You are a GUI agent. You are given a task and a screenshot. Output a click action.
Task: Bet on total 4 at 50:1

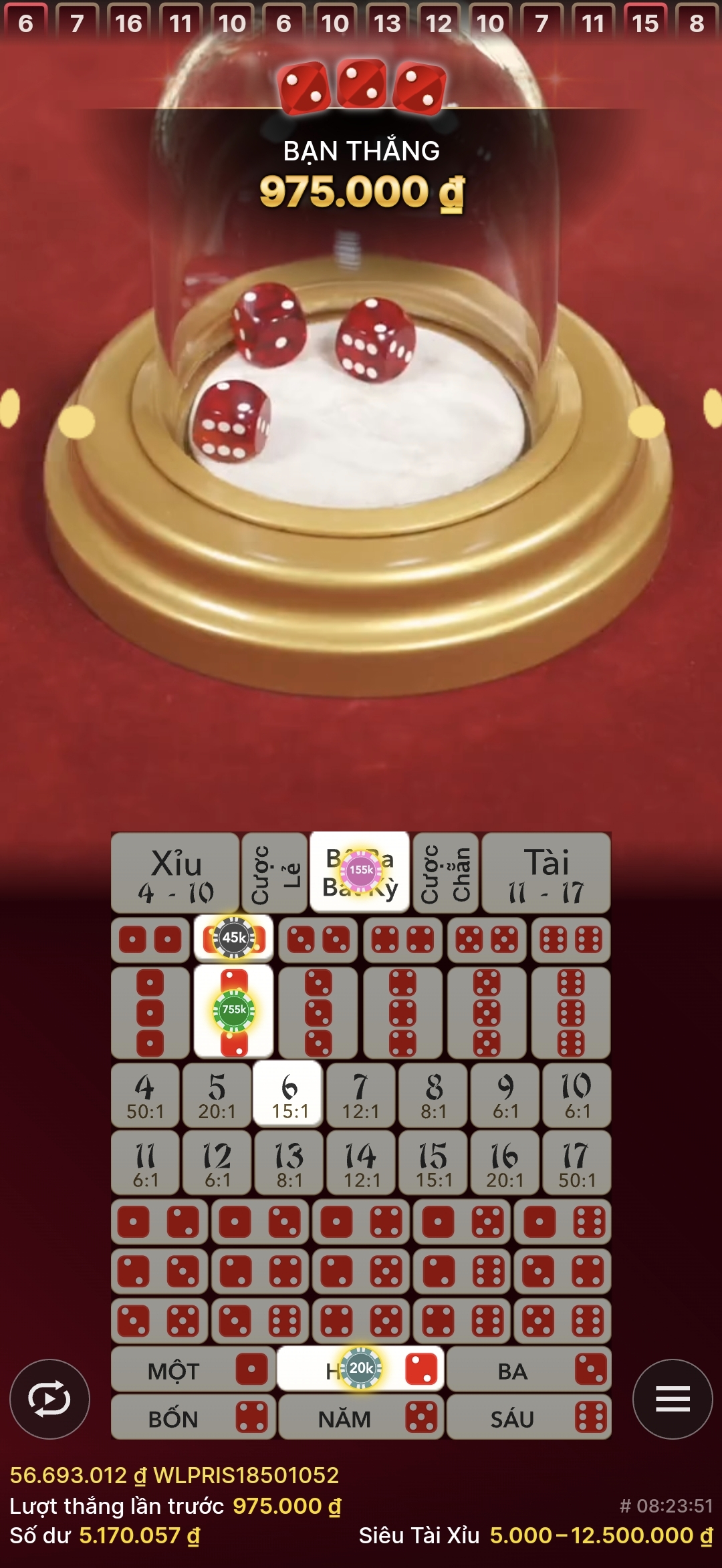[145, 1095]
